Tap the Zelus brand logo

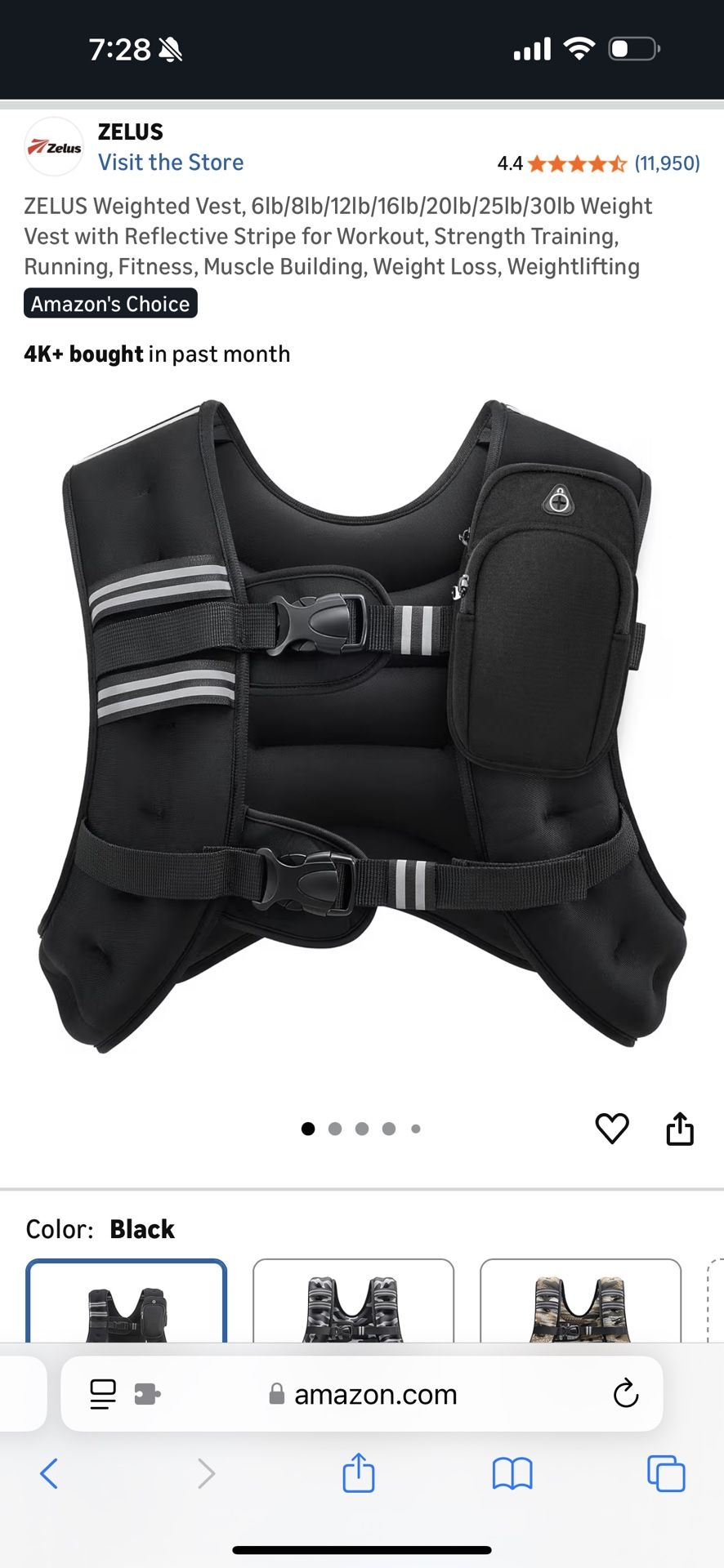[54, 147]
